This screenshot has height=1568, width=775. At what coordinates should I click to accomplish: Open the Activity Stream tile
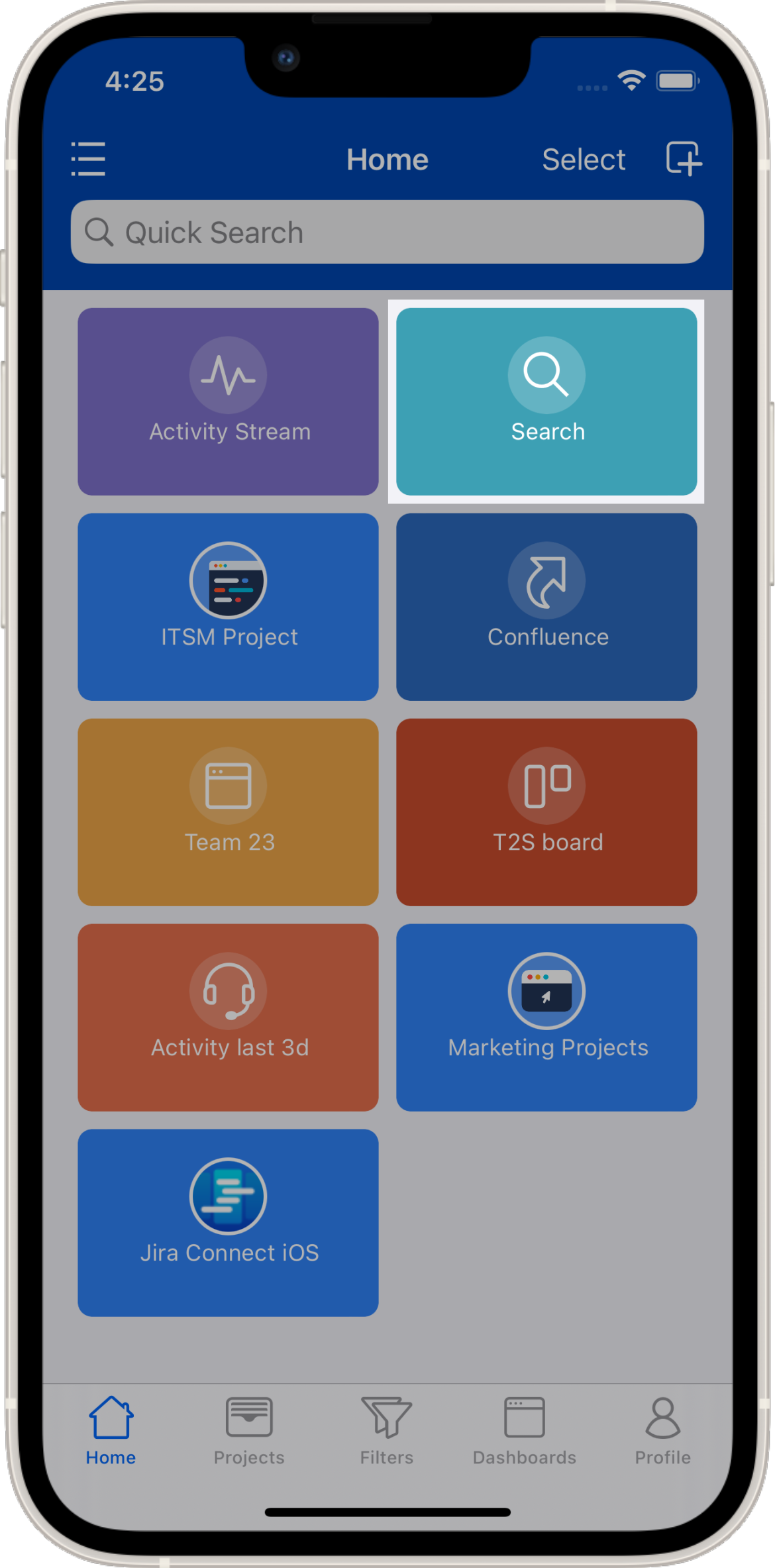pyautogui.click(x=228, y=401)
